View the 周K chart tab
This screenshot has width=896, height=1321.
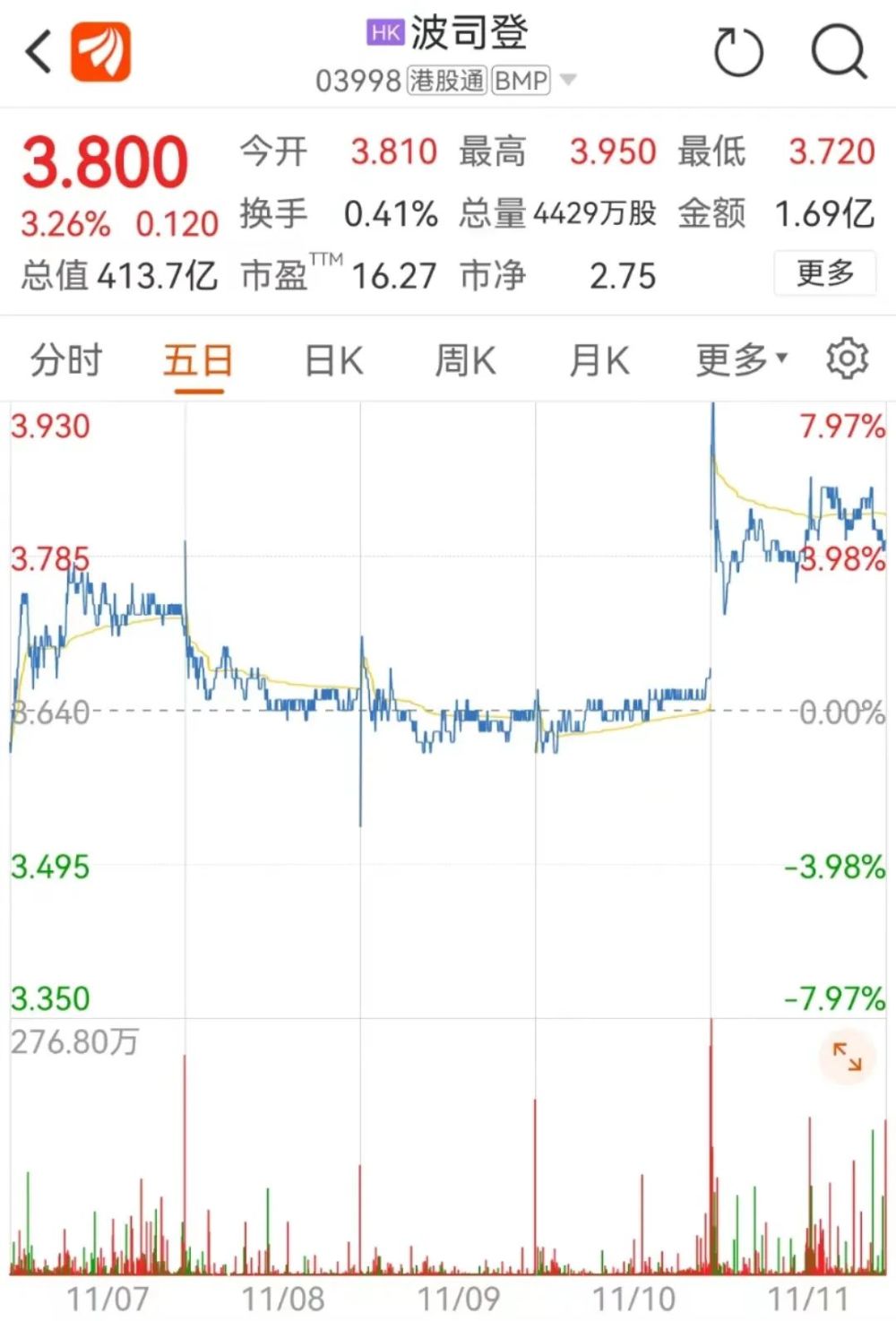[x=465, y=361]
